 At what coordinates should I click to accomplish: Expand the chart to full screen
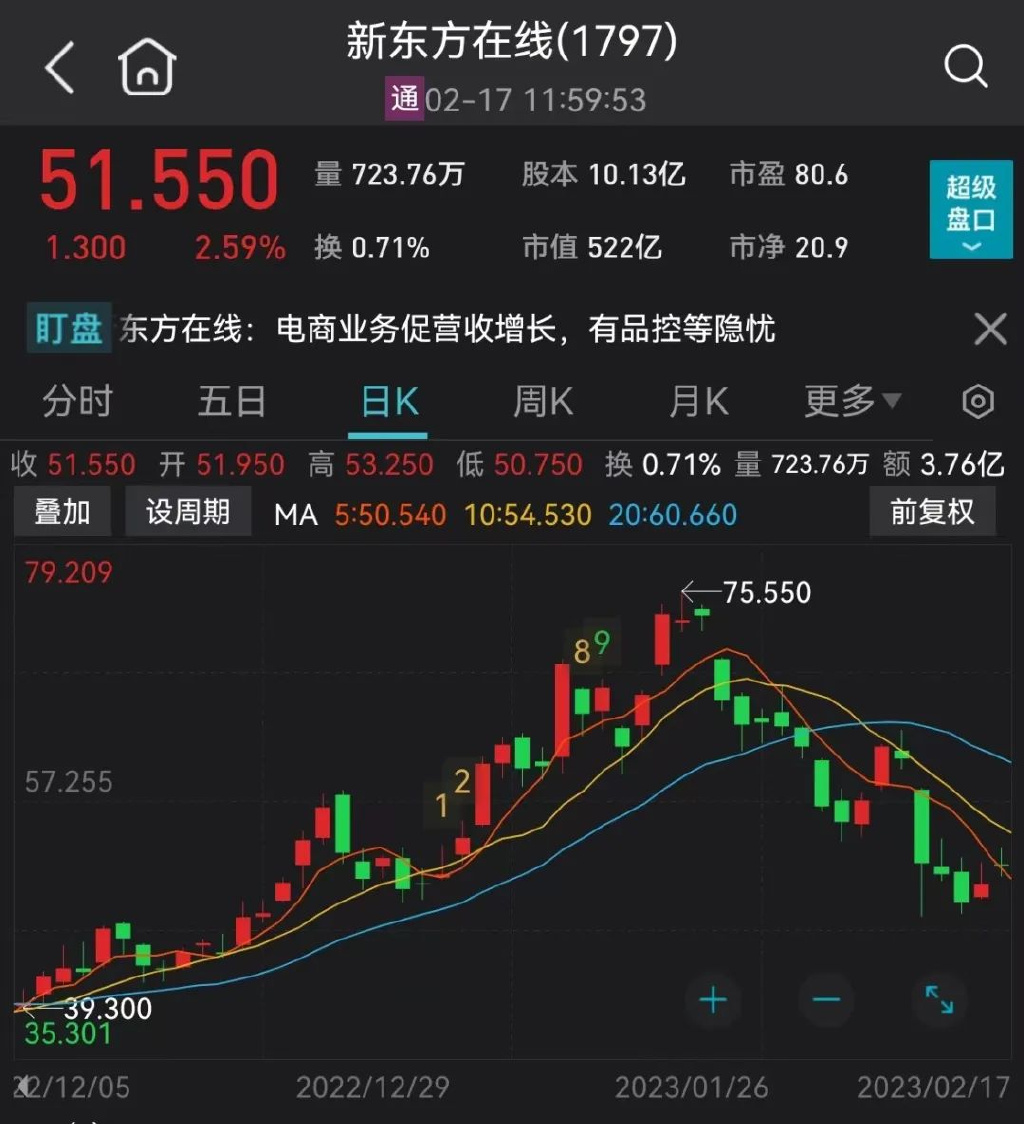[939, 999]
